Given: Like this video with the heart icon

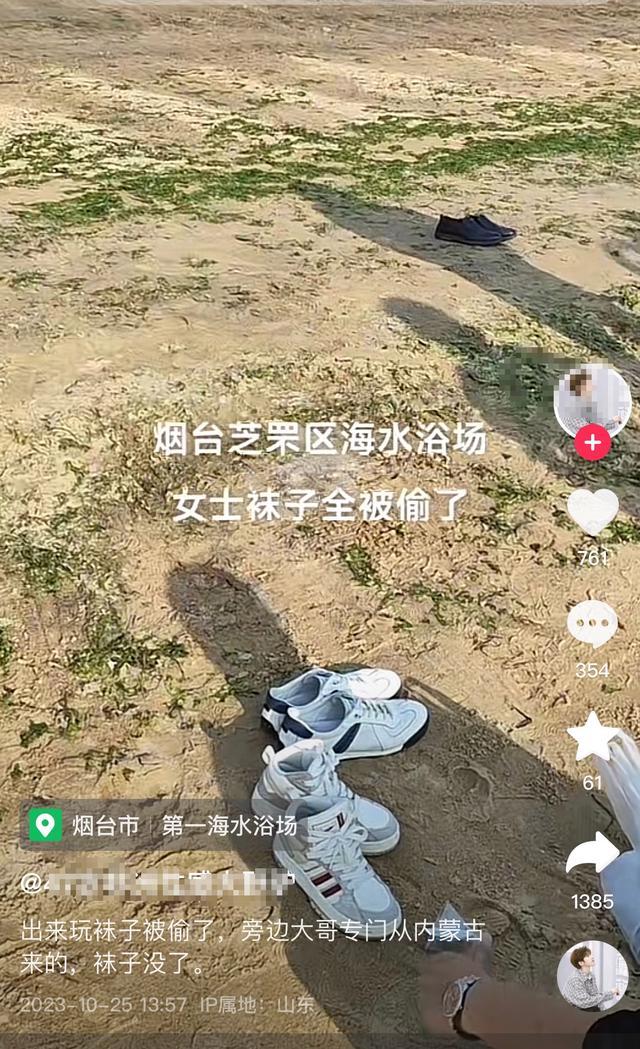Looking at the screenshot, I should tap(592, 511).
